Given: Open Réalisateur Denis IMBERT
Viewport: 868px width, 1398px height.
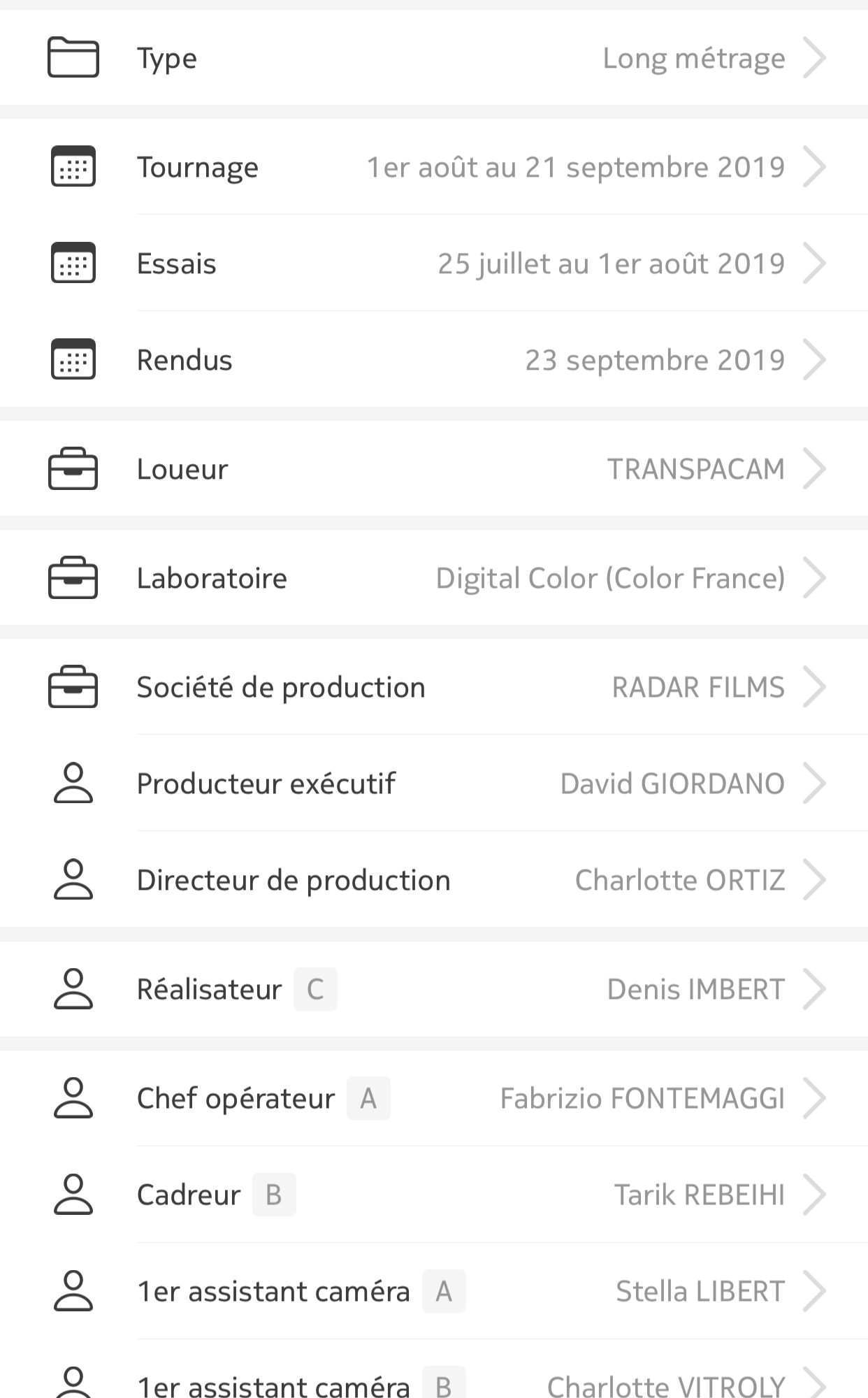Looking at the screenshot, I should (x=434, y=989).
